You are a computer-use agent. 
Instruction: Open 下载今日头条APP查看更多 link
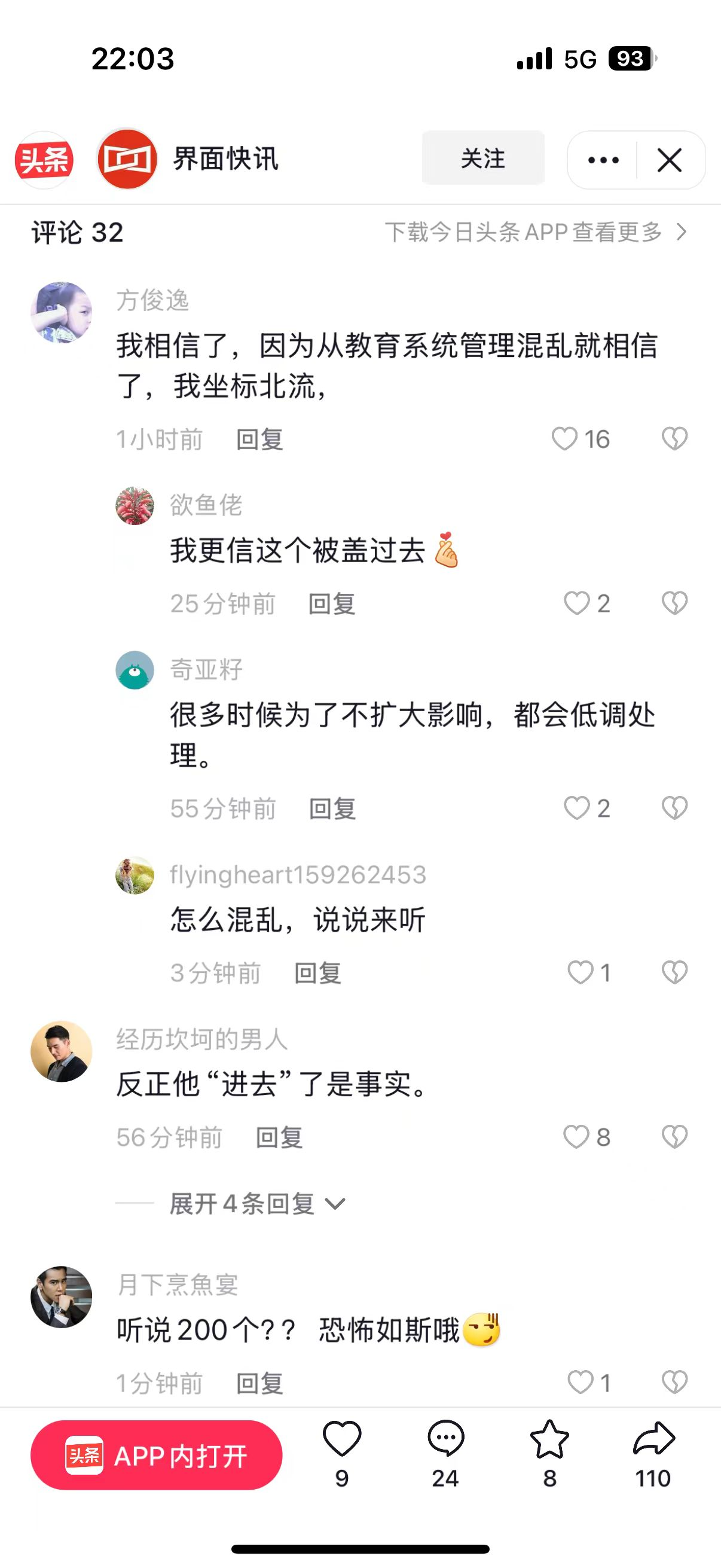tap(535, 232)
